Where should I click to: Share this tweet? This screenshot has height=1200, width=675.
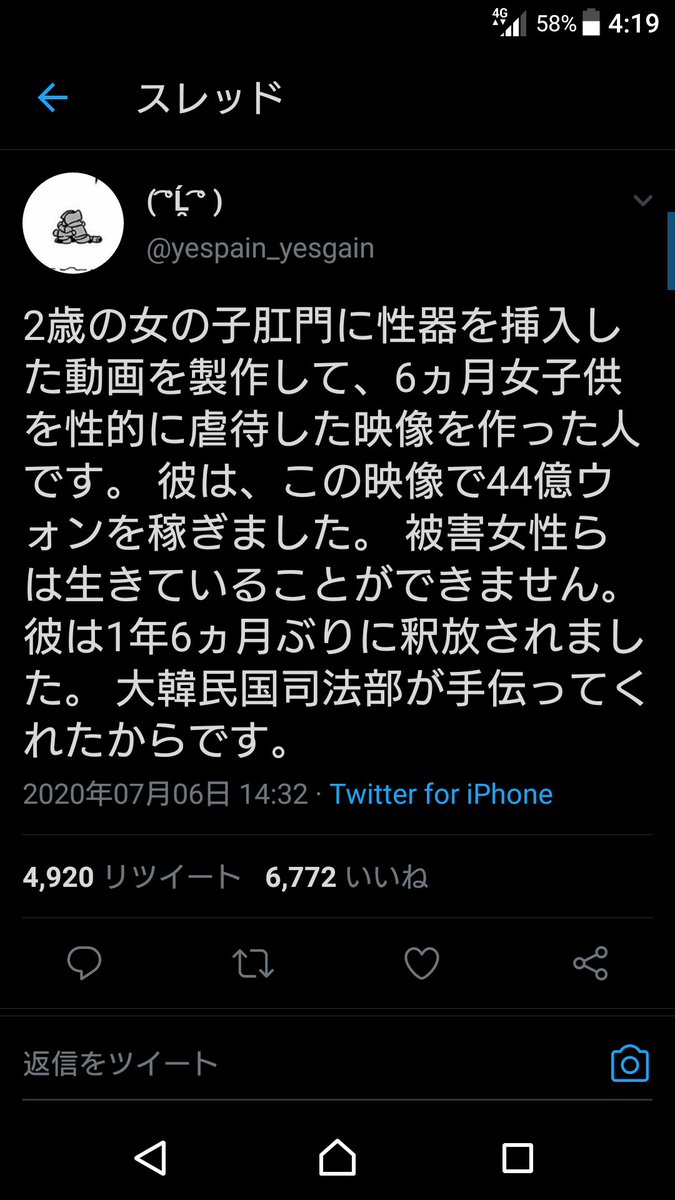coord(590,963)
